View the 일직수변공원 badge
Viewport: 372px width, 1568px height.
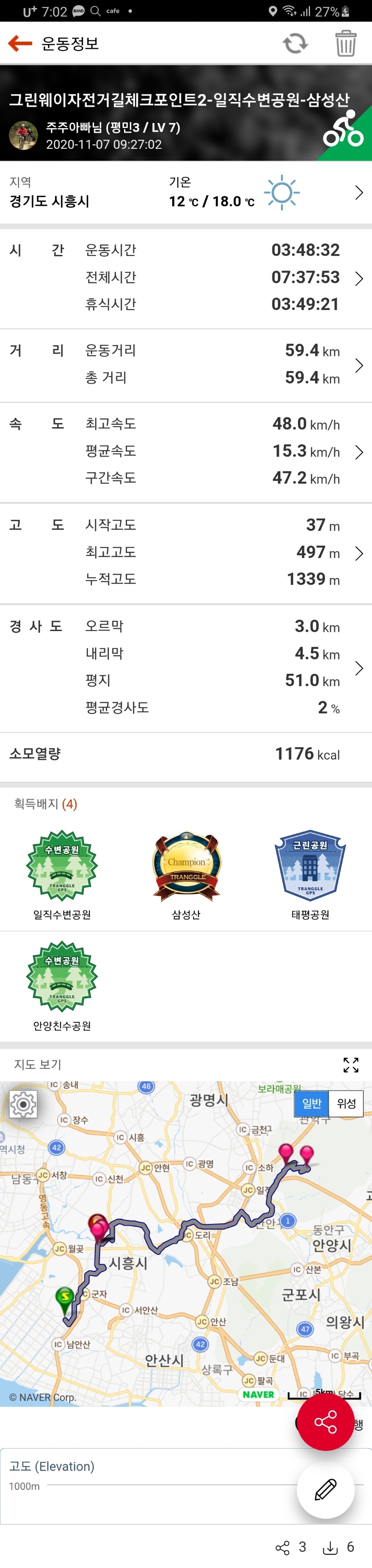point(62,866)
